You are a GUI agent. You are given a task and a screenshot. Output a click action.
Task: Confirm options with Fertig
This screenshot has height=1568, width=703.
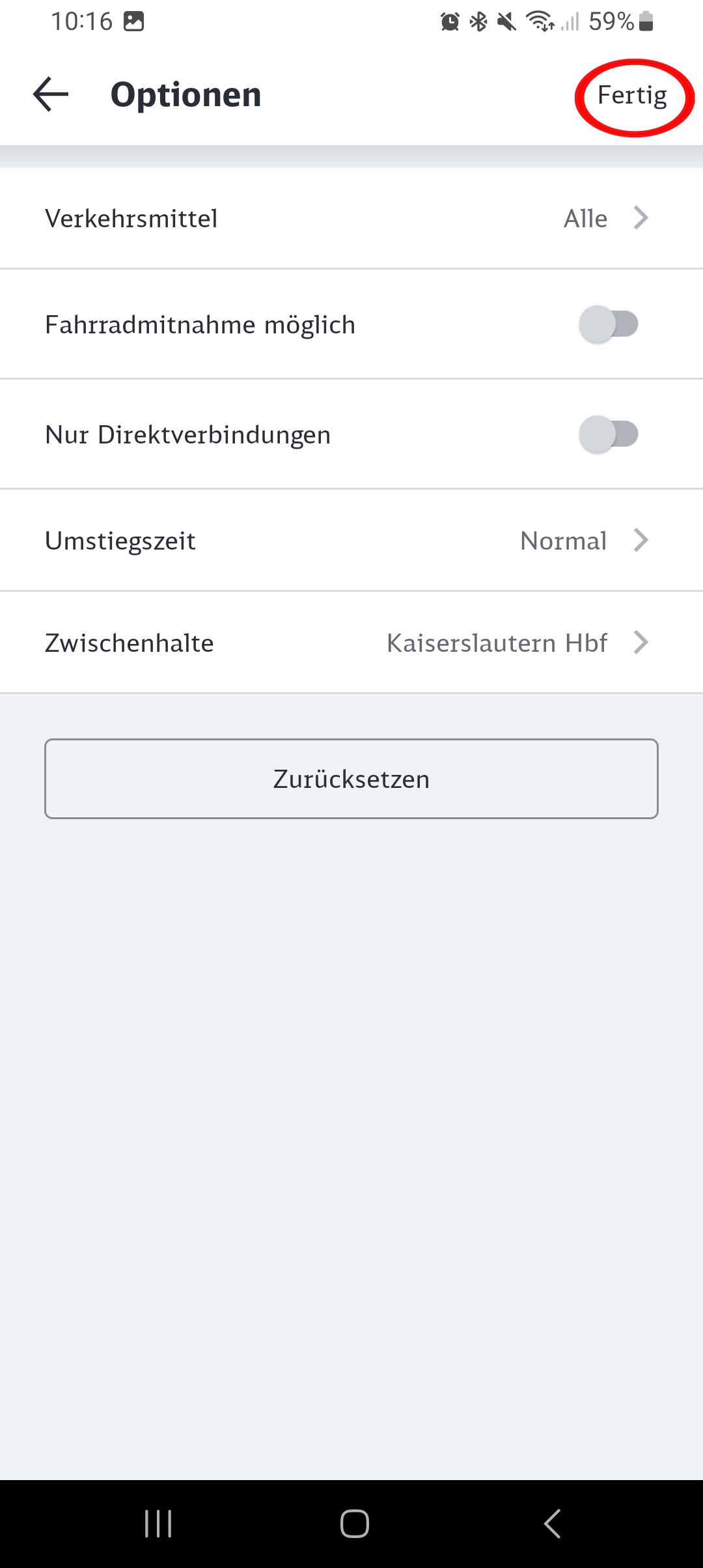tap(632, 96)
